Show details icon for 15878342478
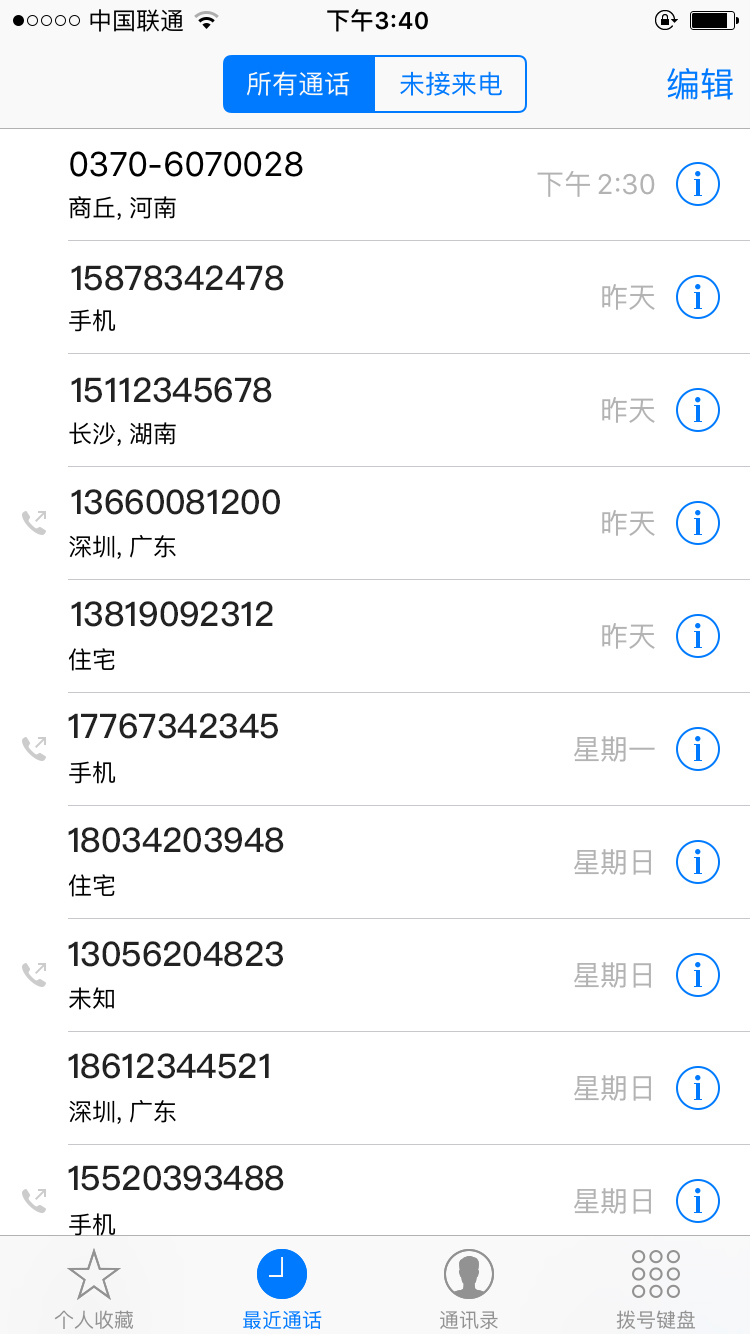The width and height of the screenshot is (750, 1334). pos(698,297)
